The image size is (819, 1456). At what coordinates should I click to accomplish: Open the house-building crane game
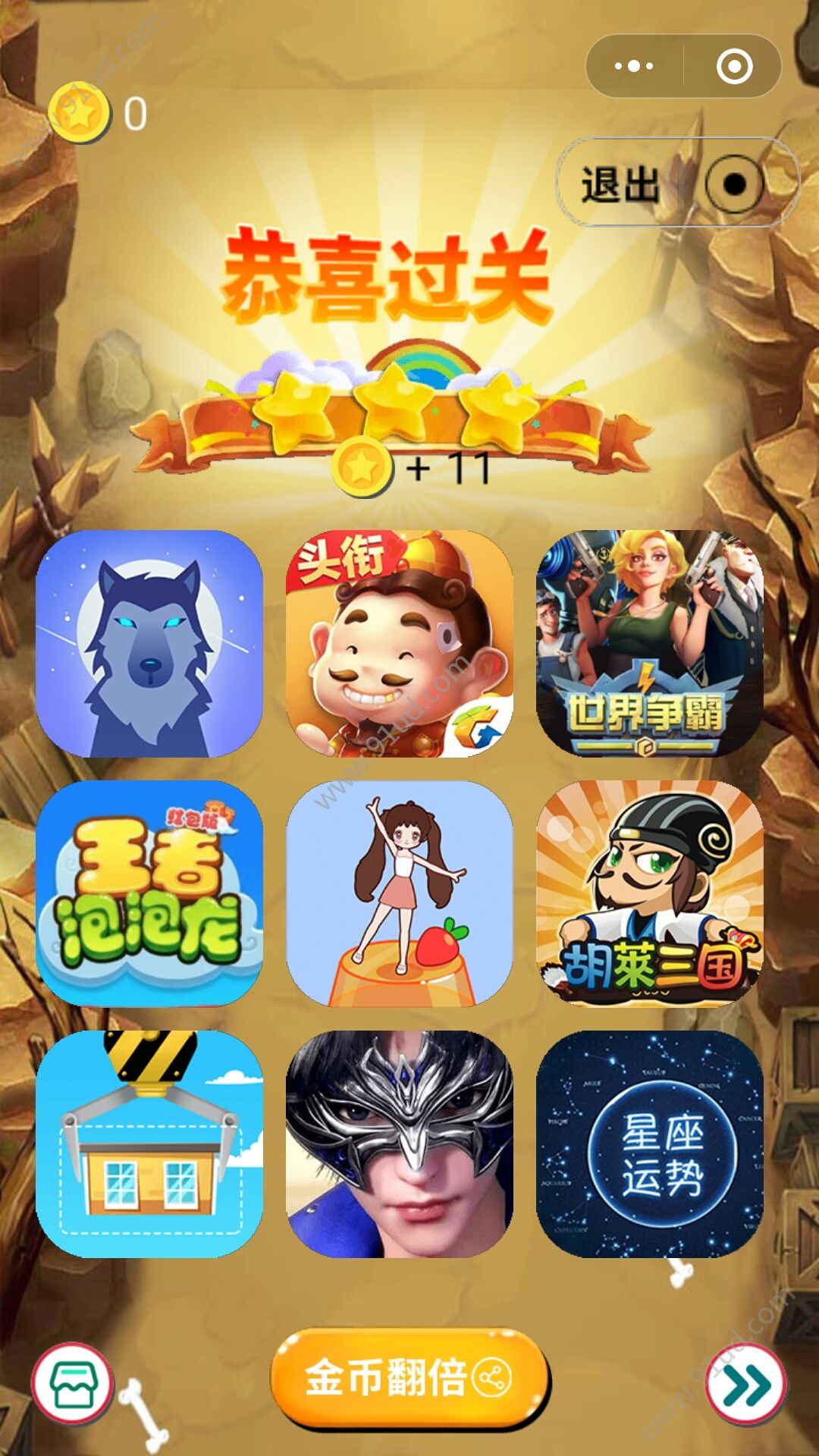click(149, 1144)
